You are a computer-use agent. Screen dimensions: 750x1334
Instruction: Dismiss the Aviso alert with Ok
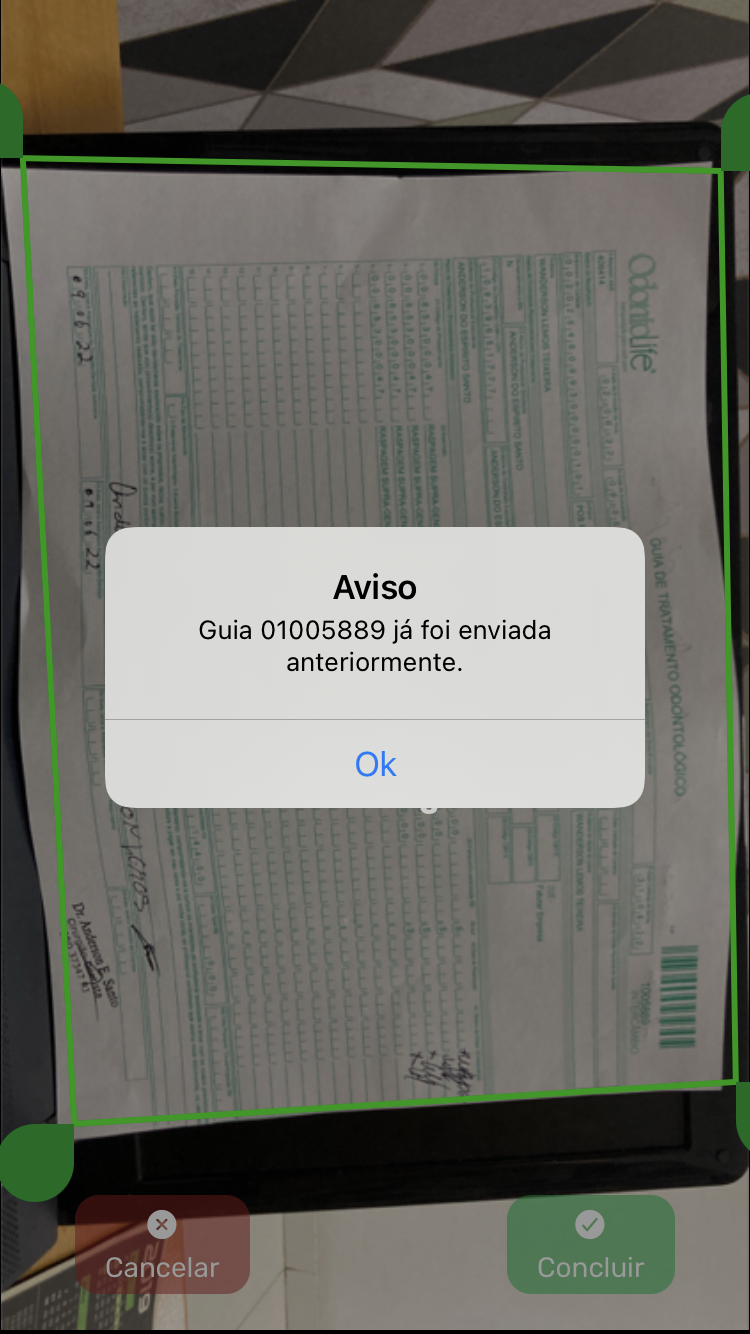click(x=375, y=764)
